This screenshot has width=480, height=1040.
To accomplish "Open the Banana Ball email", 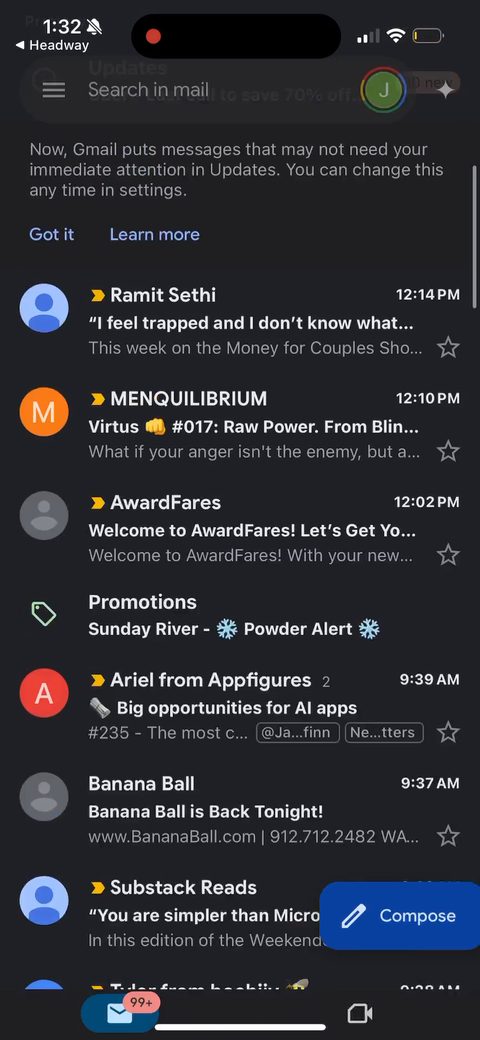I will [240, 810].
